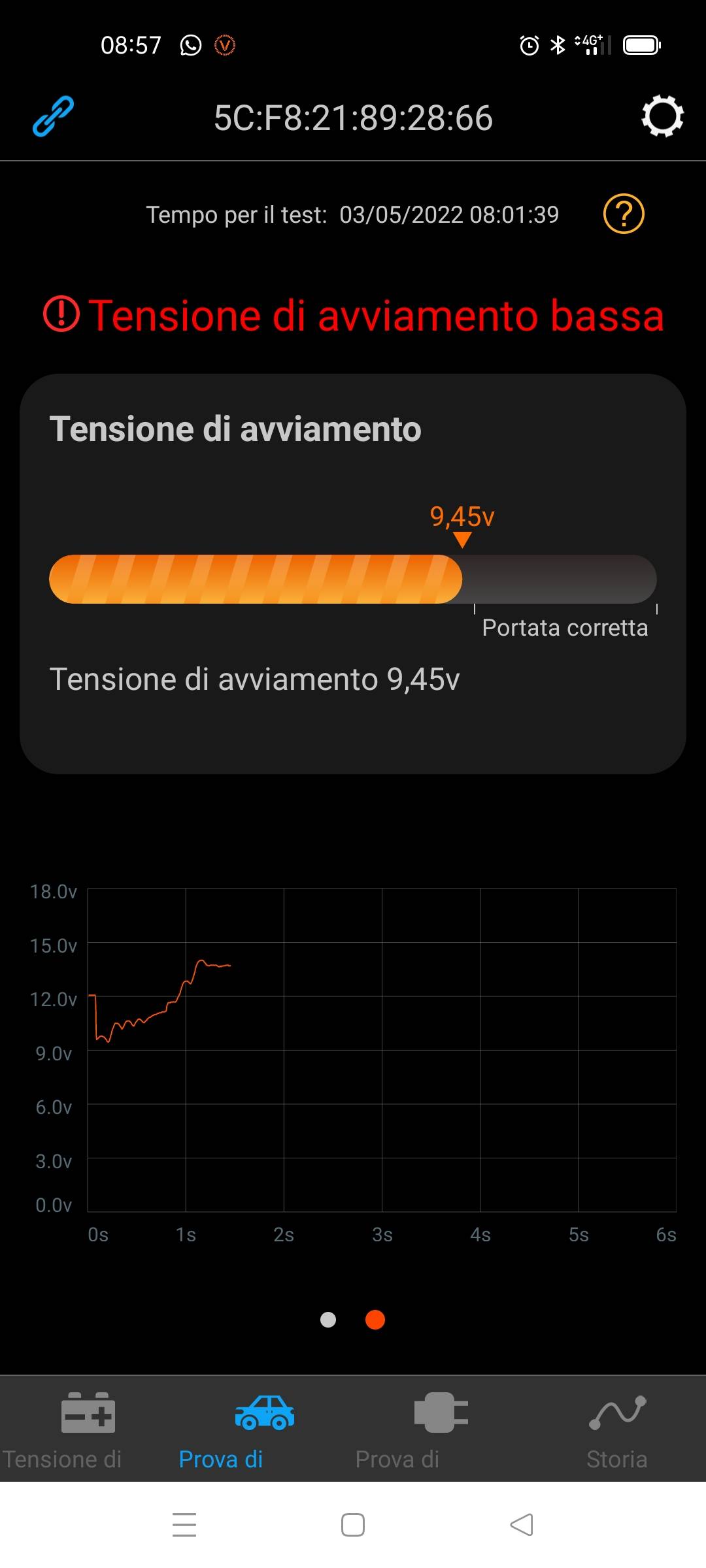Image resolution: width=706 pixels, height=1568 pixels.
Task: Open settings via the gear icon
Action: (662, 116)
